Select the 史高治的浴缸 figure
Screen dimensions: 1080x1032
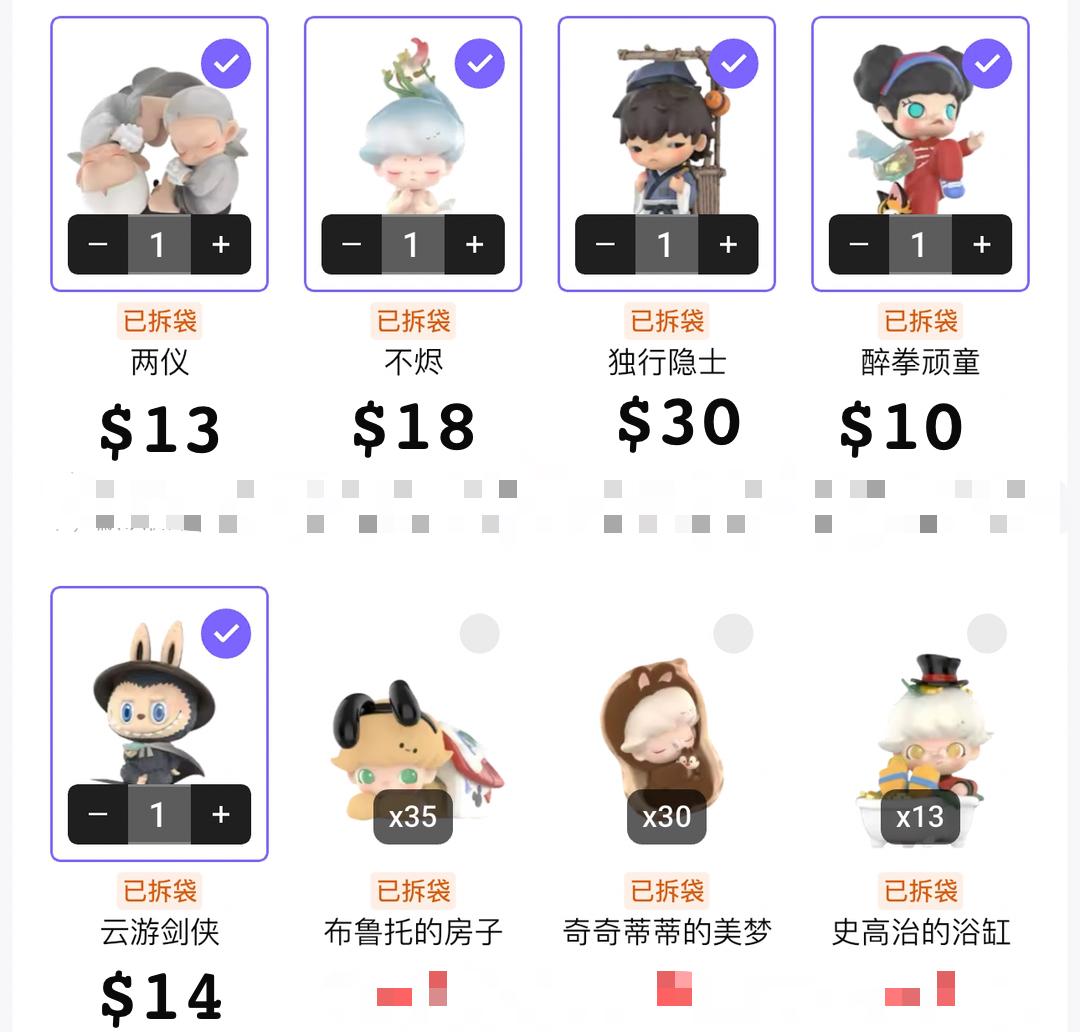coord(987,634)
